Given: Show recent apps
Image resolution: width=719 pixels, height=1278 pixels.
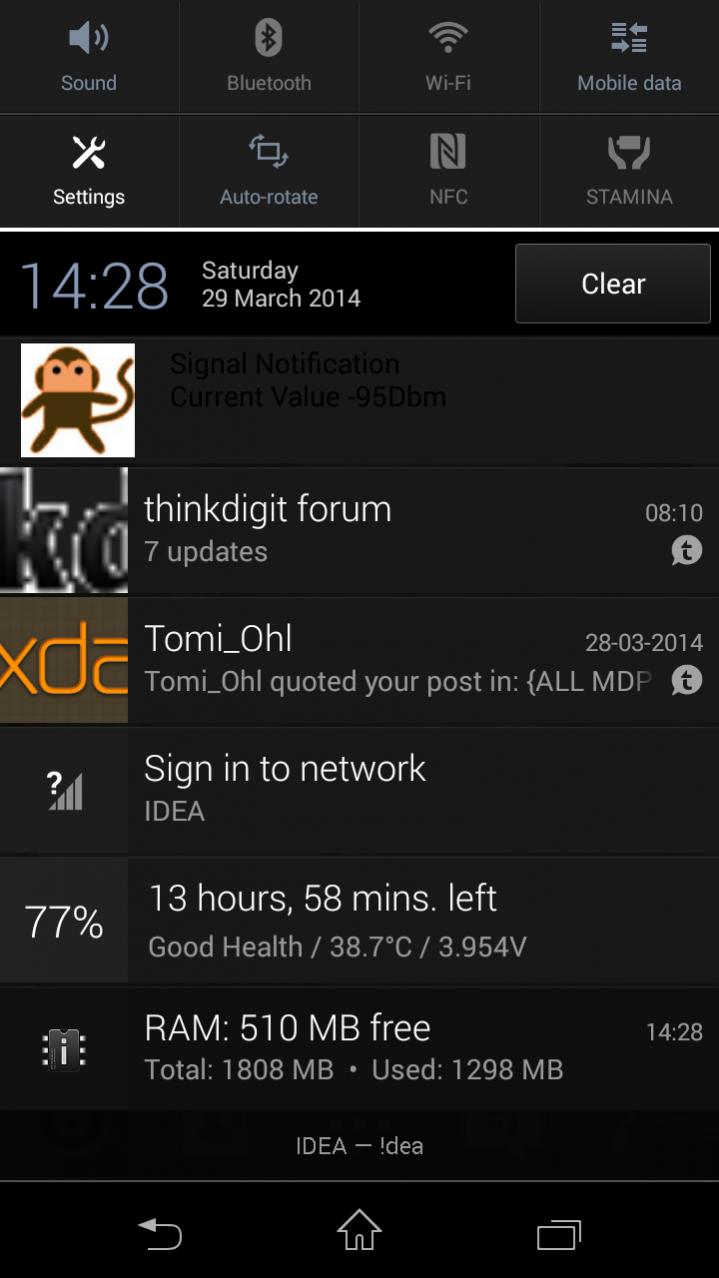Looking at the screenshot, I should pos(558,1233).
